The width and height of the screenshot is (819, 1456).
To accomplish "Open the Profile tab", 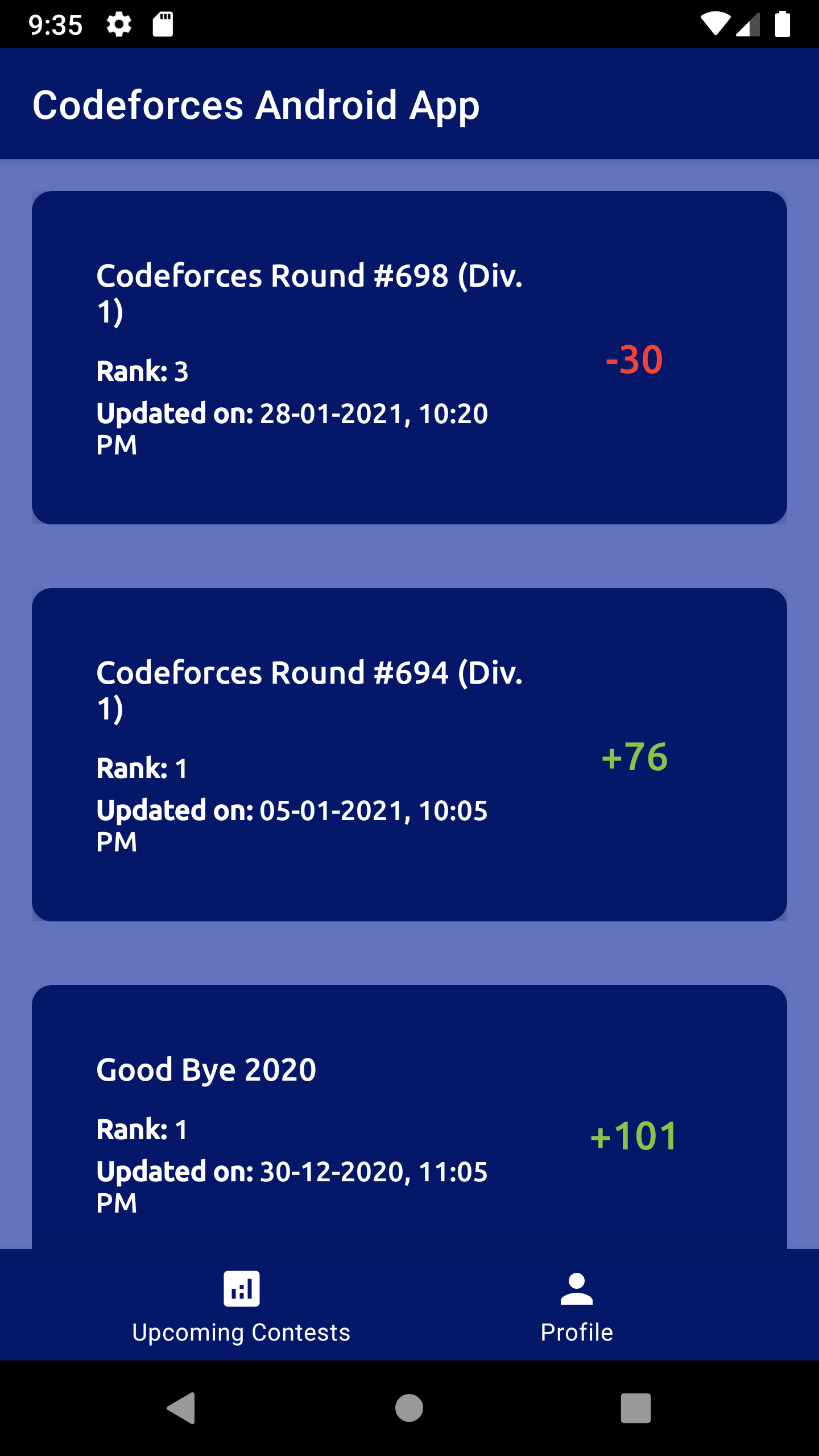I will coord(577,1306).
